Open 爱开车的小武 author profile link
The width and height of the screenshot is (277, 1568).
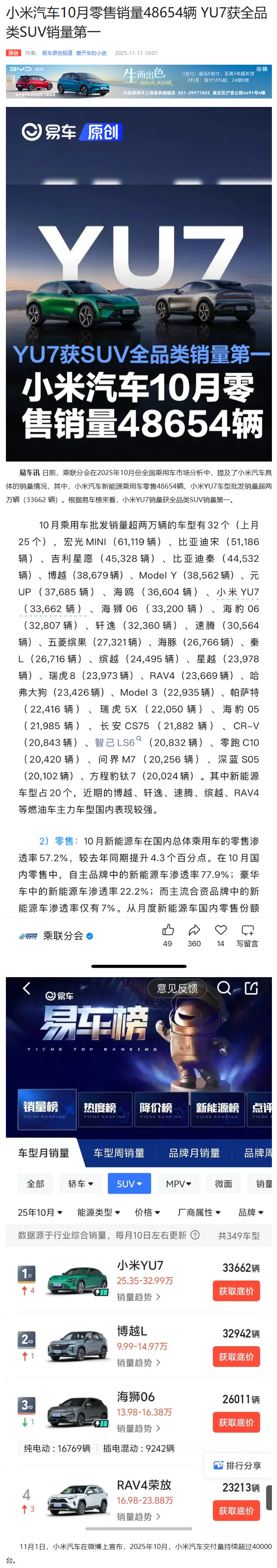coord(91,53)
